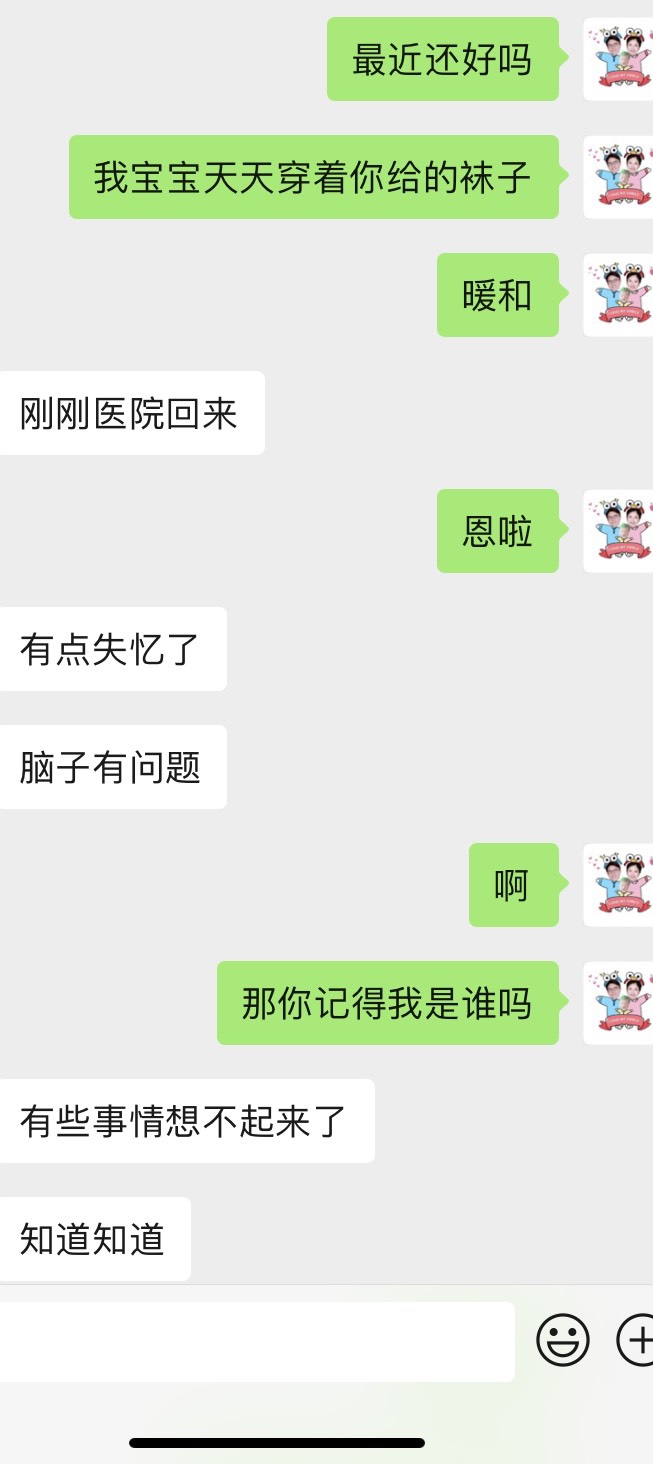Open the plus attachments menu
Image resolution: width=653 pixels, height=1464 pixels.
coord(636,1340)
